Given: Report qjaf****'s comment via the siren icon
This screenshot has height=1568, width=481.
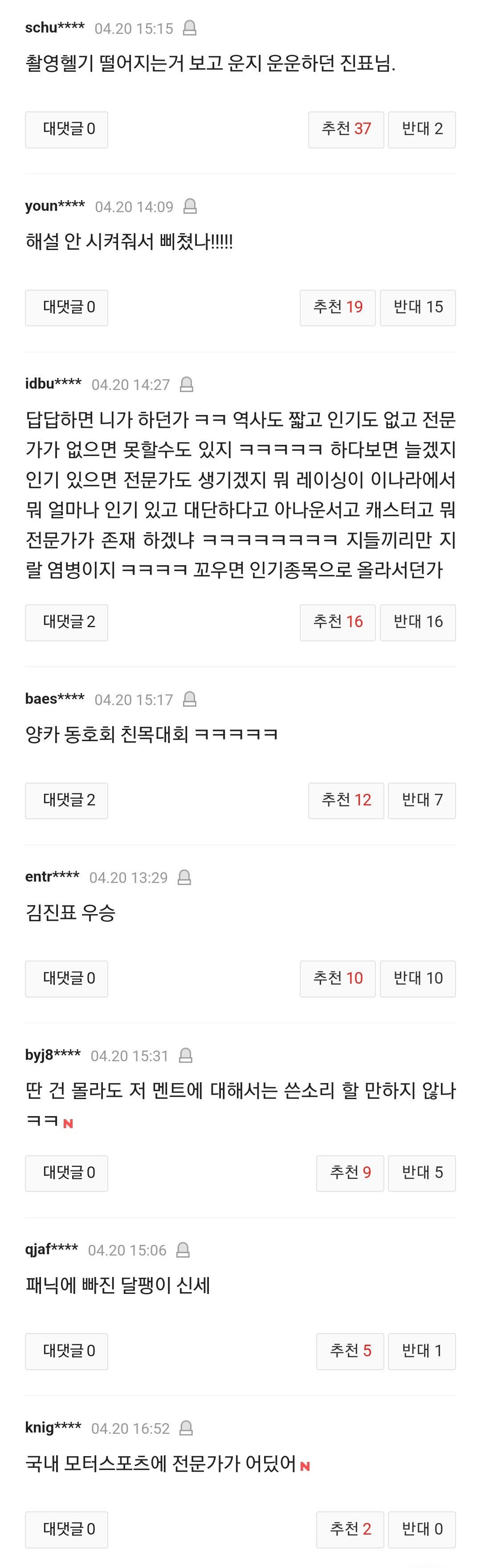Looking at the screenshot, I should tap(183, 1250).
